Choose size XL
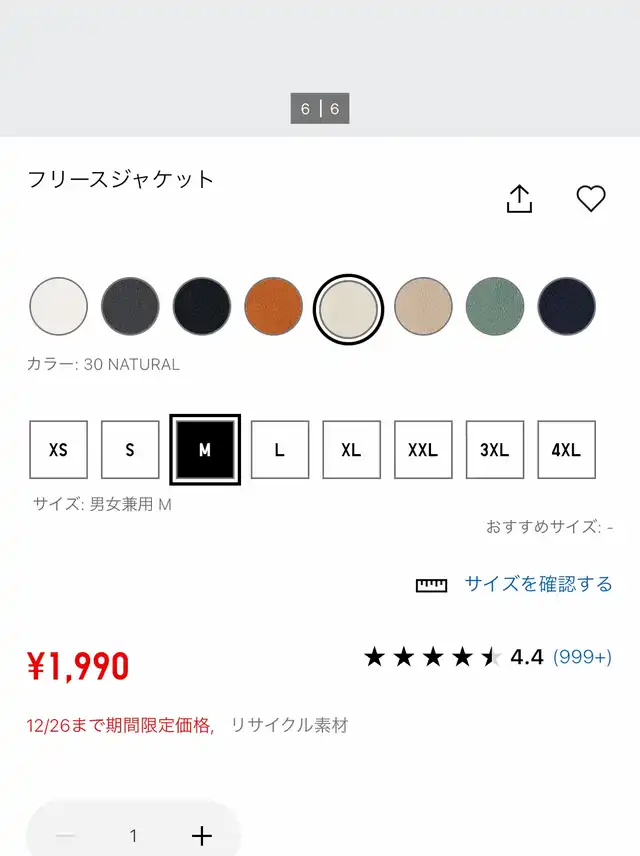Viewport: 640px width, 856px height. pyautogui.click(x=351, y=450)
